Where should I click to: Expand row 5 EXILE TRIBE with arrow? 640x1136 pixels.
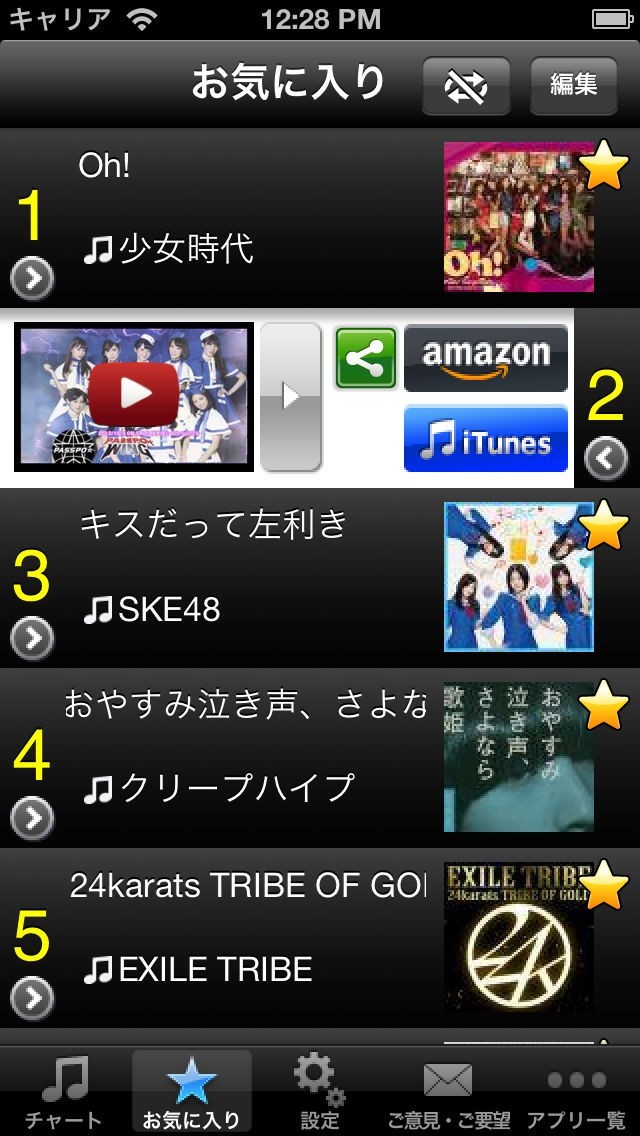pos(32,998)
